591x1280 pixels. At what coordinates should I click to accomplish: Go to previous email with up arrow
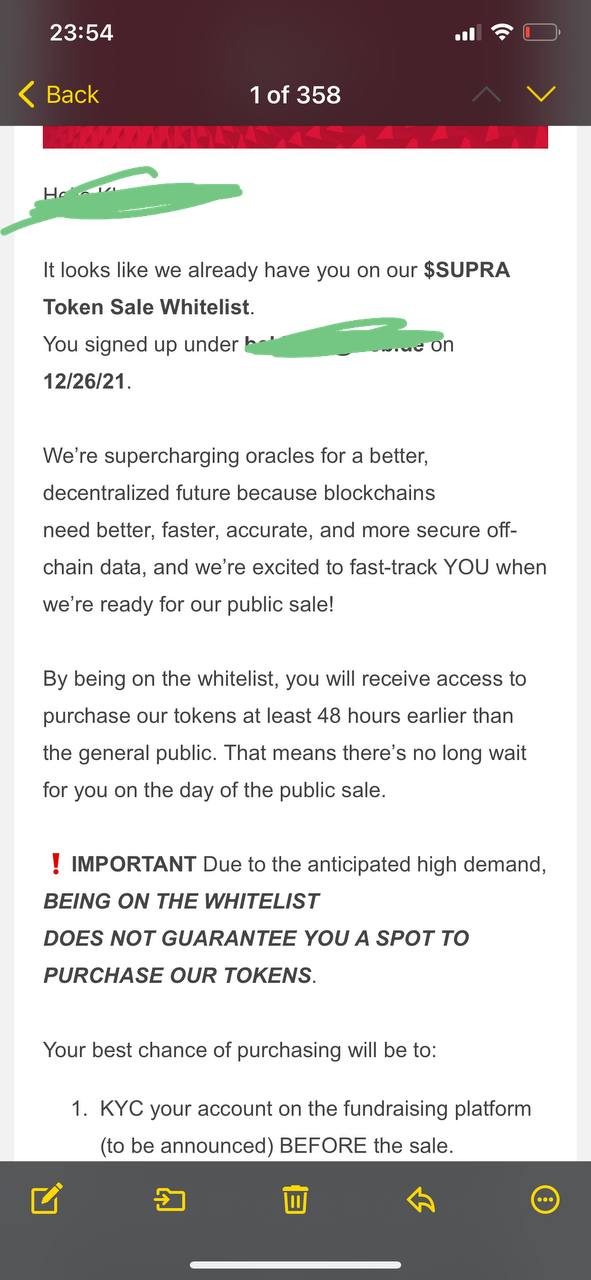(485, 94)
